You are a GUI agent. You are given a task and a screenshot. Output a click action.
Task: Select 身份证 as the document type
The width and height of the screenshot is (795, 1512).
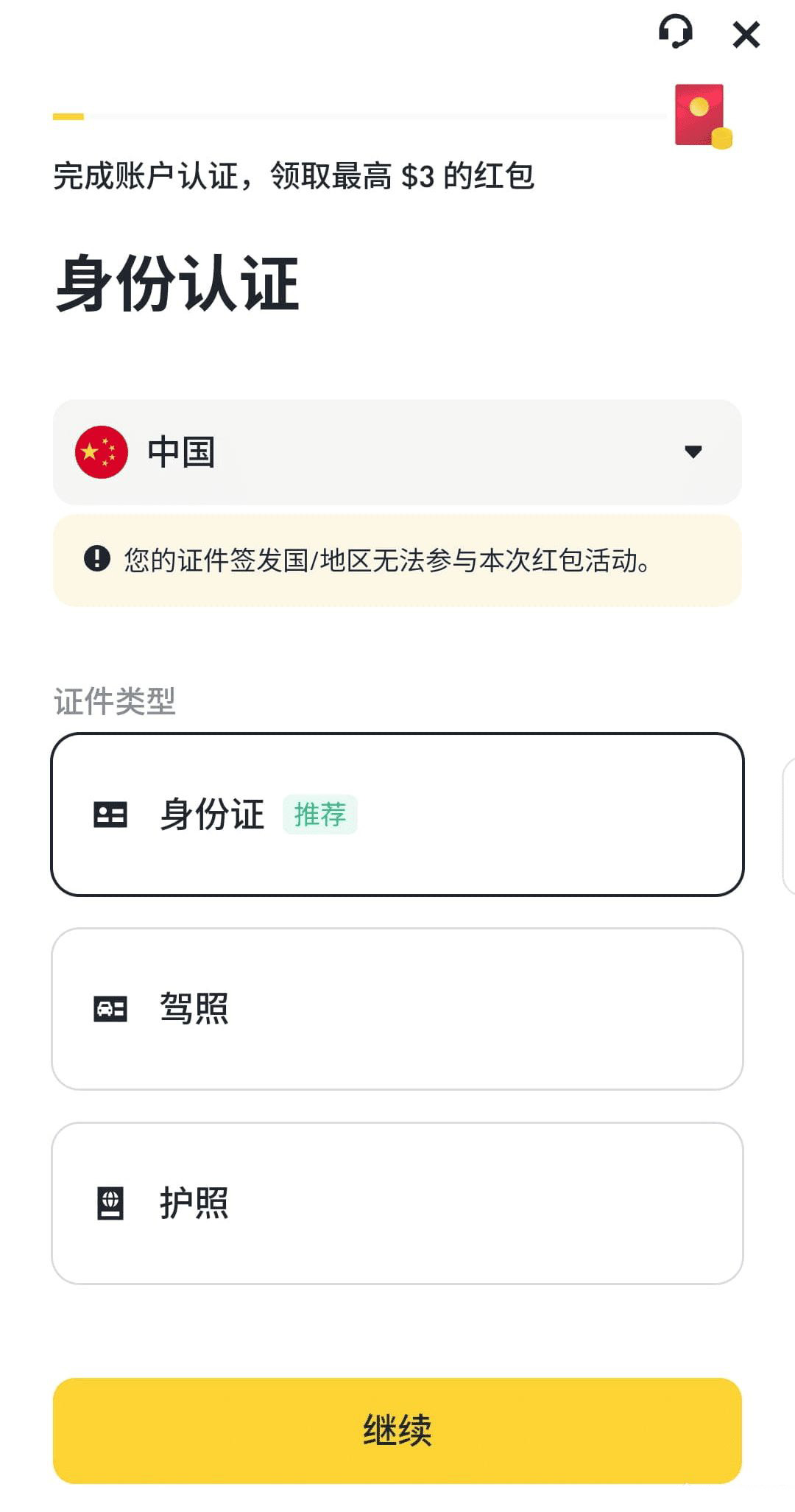(397, 815)
